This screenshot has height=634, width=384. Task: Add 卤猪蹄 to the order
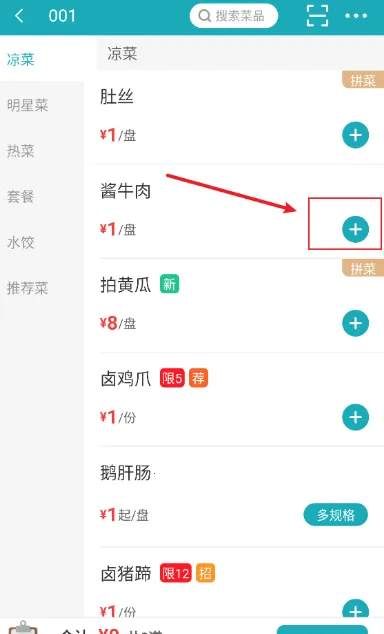pyautogui.click(x=355, y=610)
